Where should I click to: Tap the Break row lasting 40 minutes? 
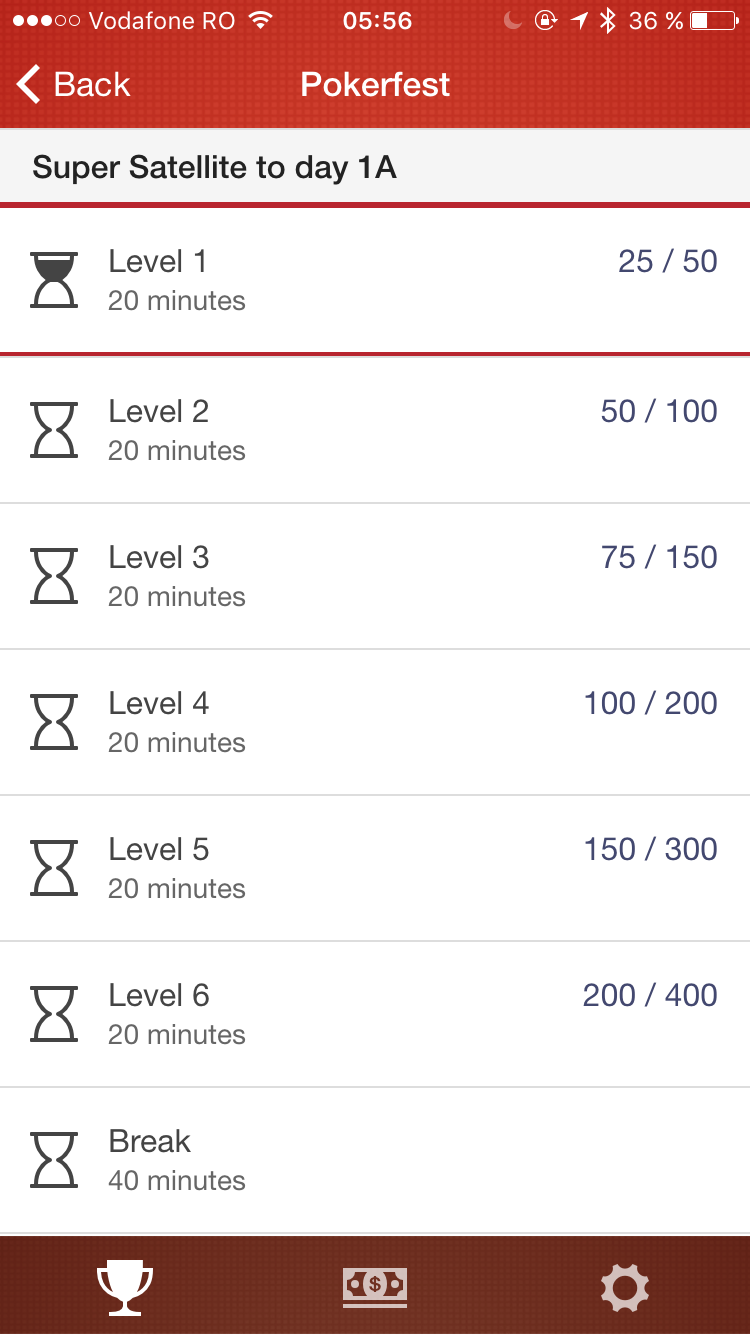[375, 1159]
